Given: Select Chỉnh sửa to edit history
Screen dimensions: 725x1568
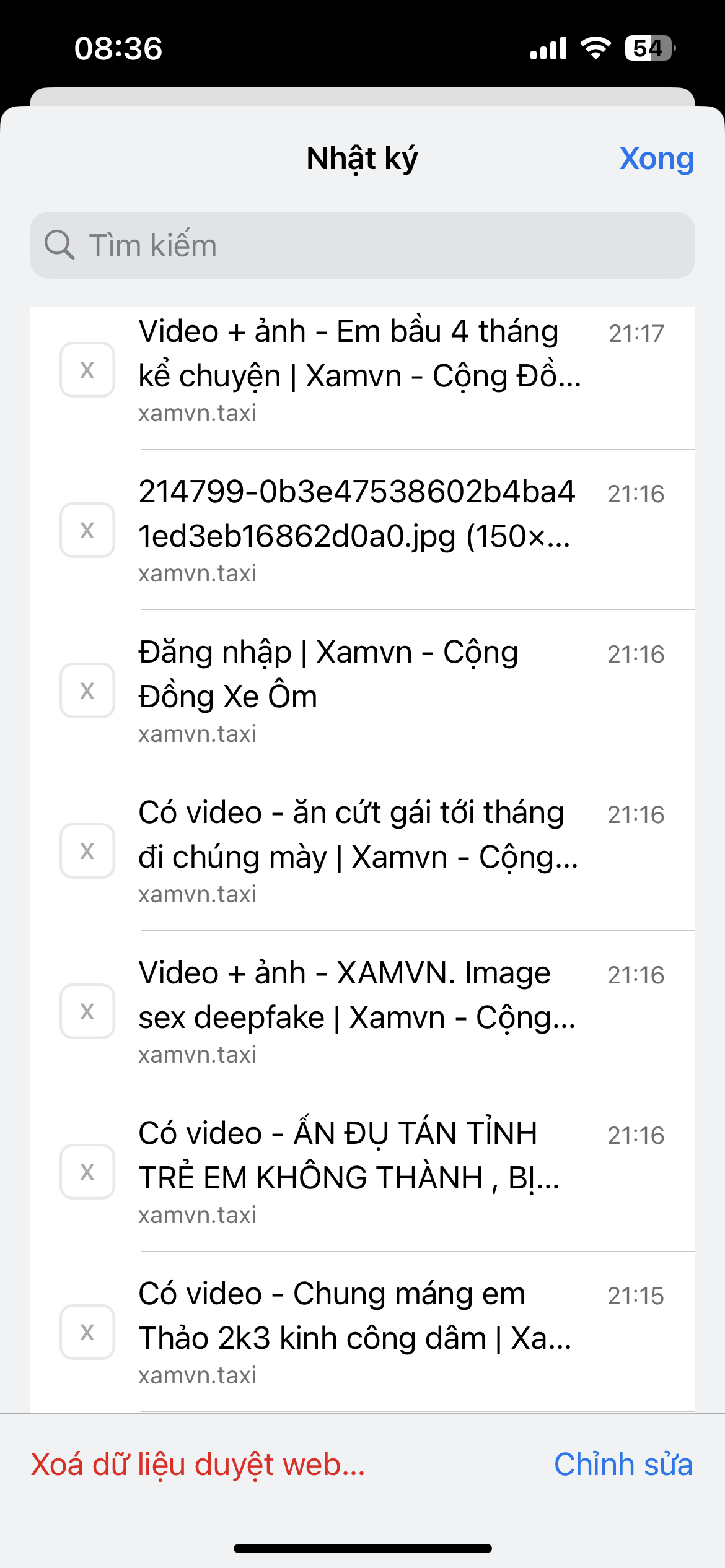Looking at the screenshot, I should [623, 1465].
